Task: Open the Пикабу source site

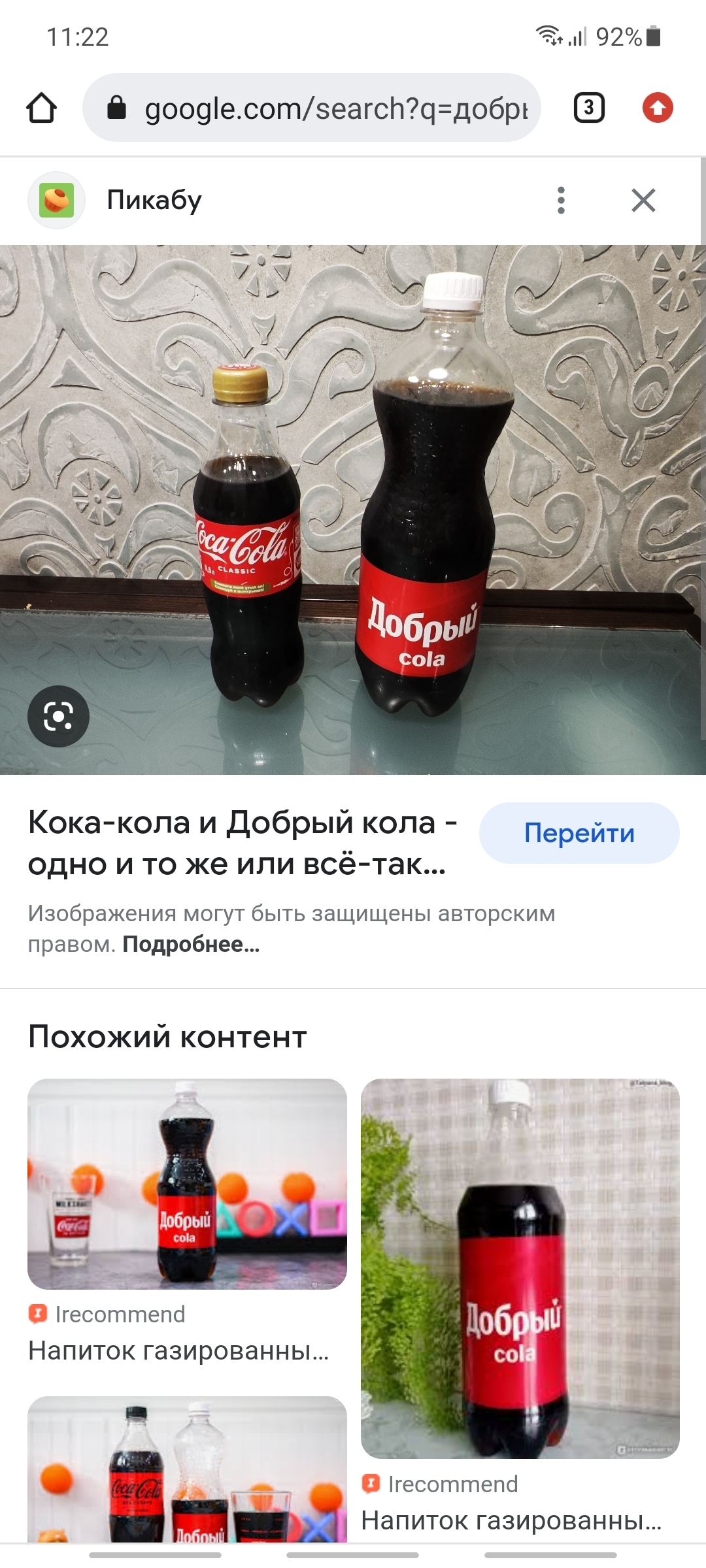Action: point(154,200)
